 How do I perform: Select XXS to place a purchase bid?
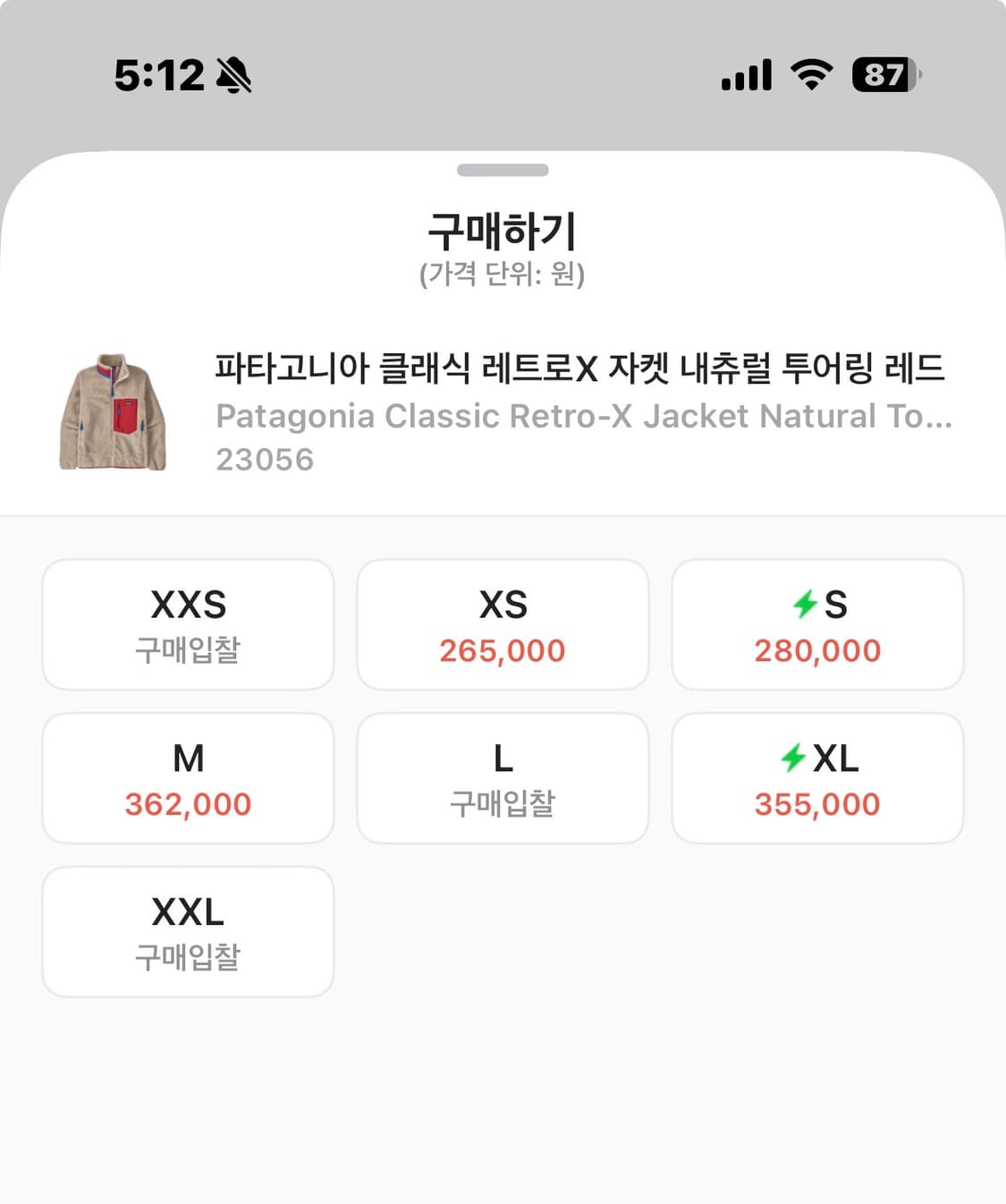pos(187,623)
